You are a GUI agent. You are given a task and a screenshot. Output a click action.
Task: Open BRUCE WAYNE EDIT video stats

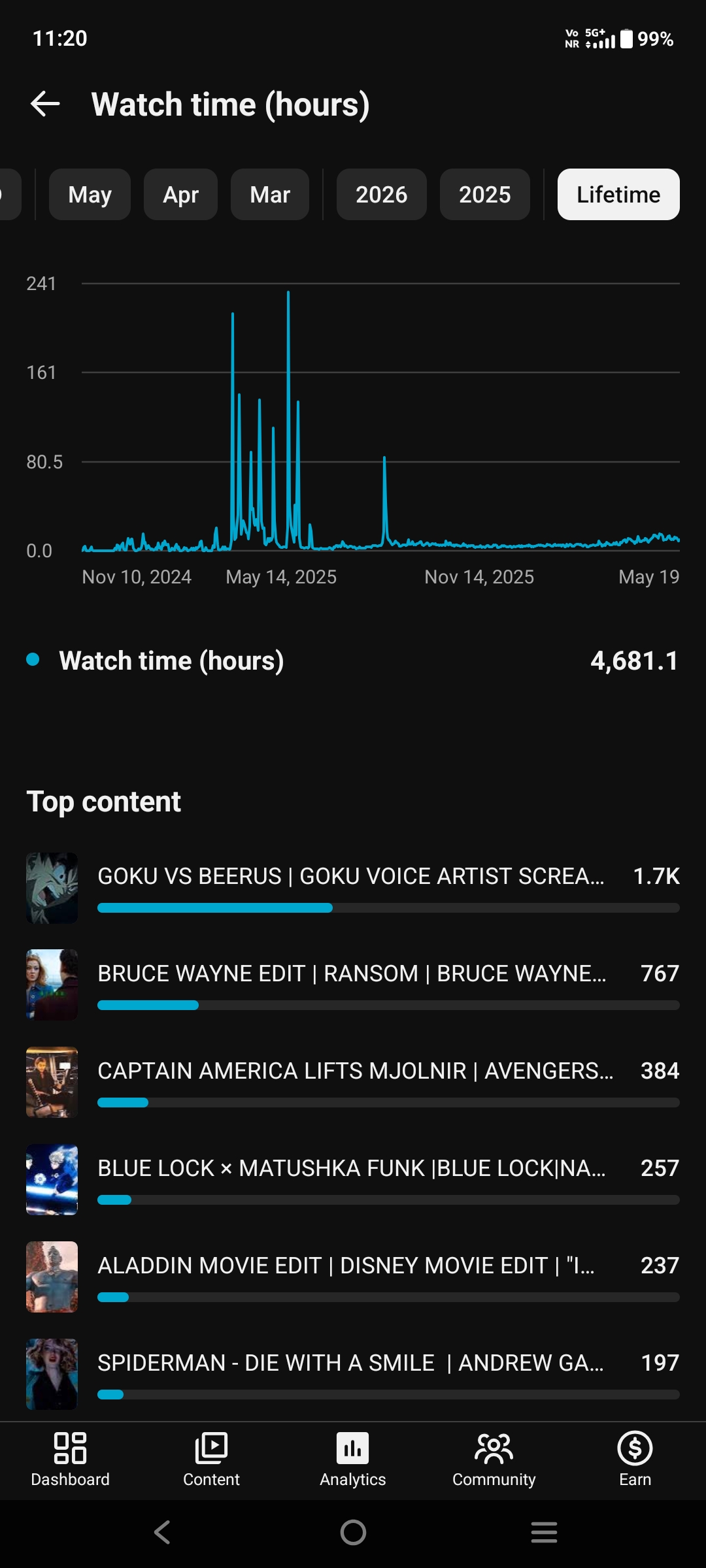pos(353,985)
